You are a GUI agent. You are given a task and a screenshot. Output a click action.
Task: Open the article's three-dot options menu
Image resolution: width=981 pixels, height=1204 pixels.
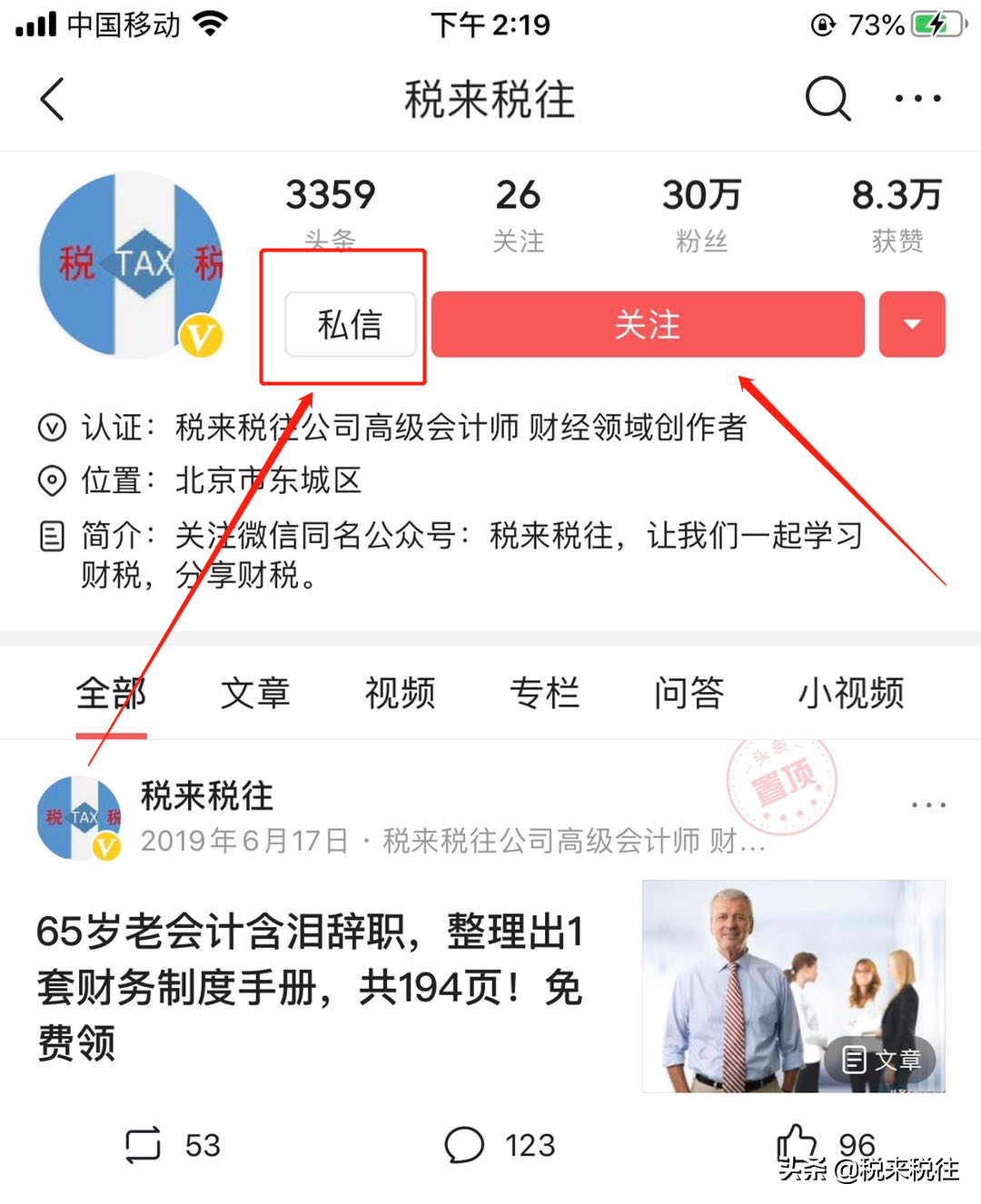coord(927,804)
